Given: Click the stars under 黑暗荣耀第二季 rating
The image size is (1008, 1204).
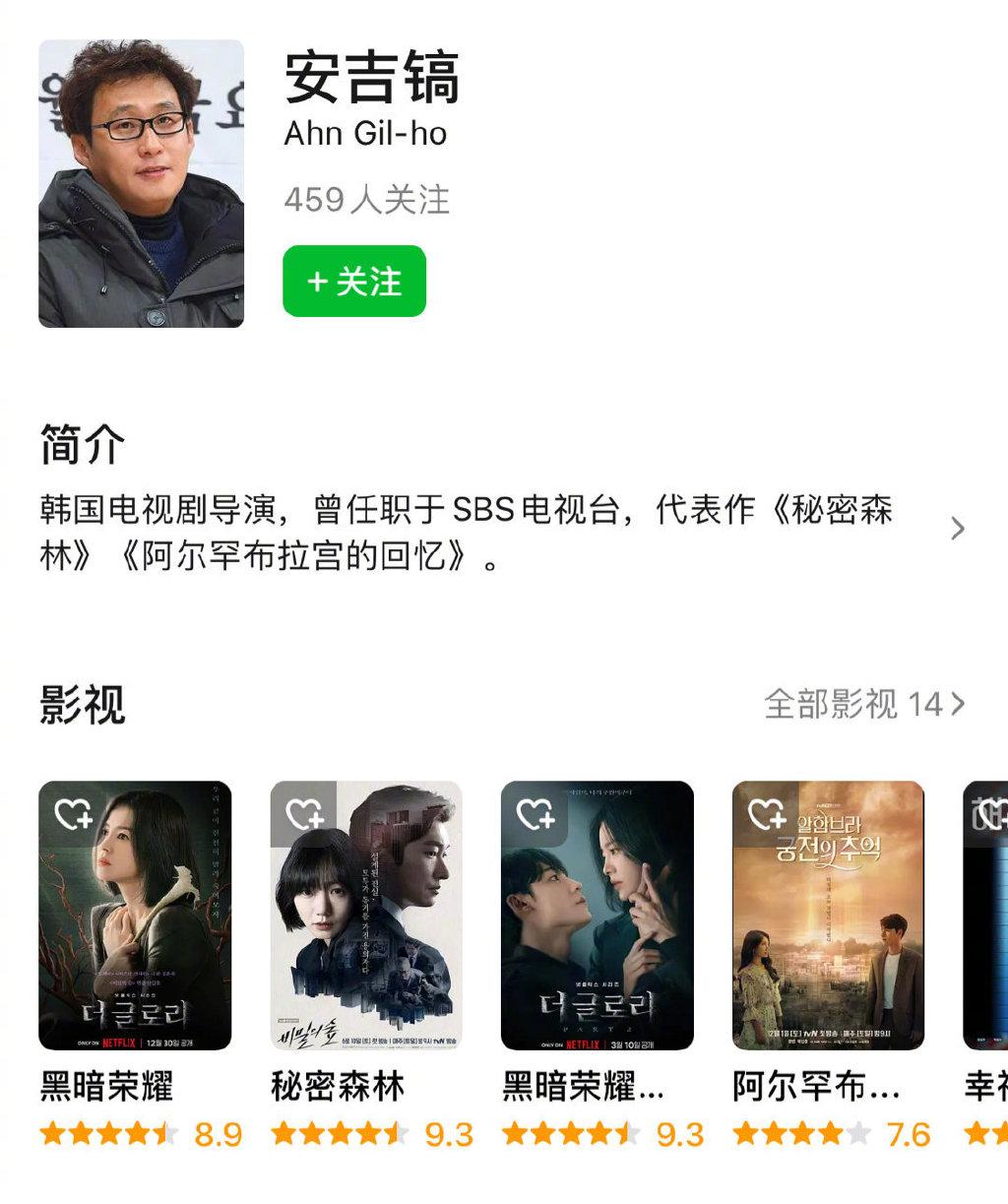Looking at the screenshot, I should [571, 1135].
